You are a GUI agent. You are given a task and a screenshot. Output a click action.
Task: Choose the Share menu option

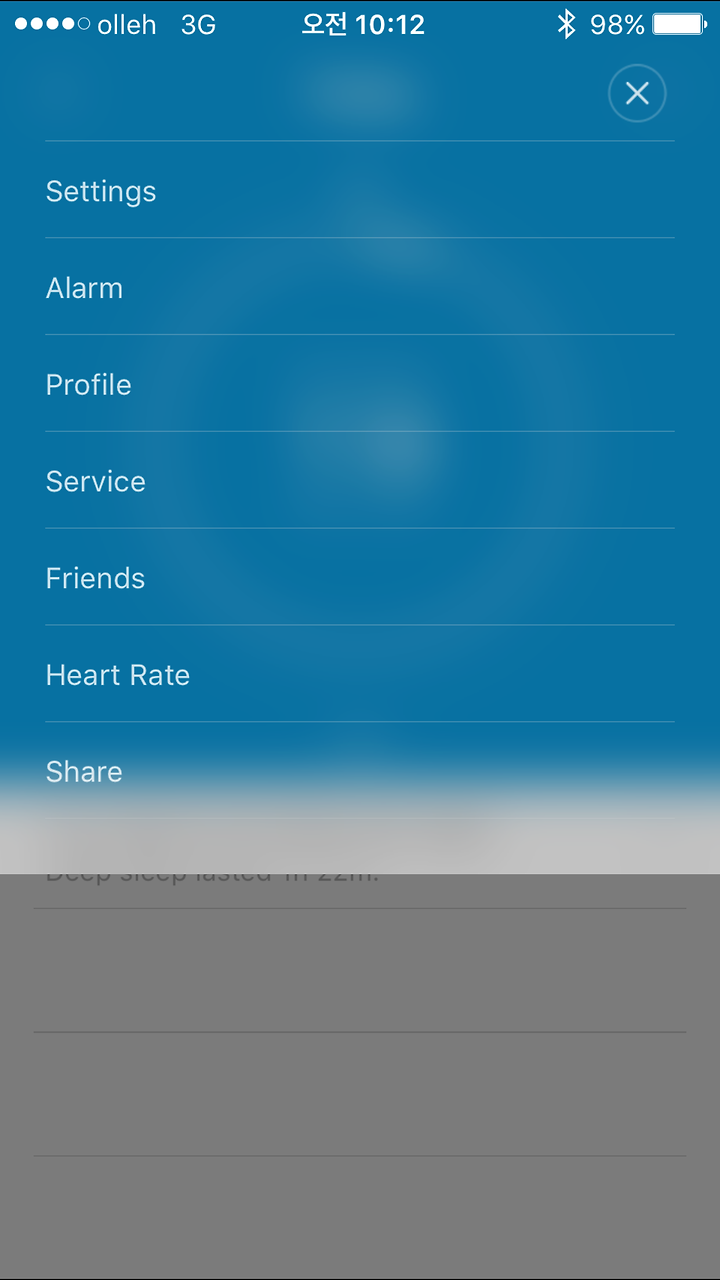pyautogui.click(x=360, y=771)
